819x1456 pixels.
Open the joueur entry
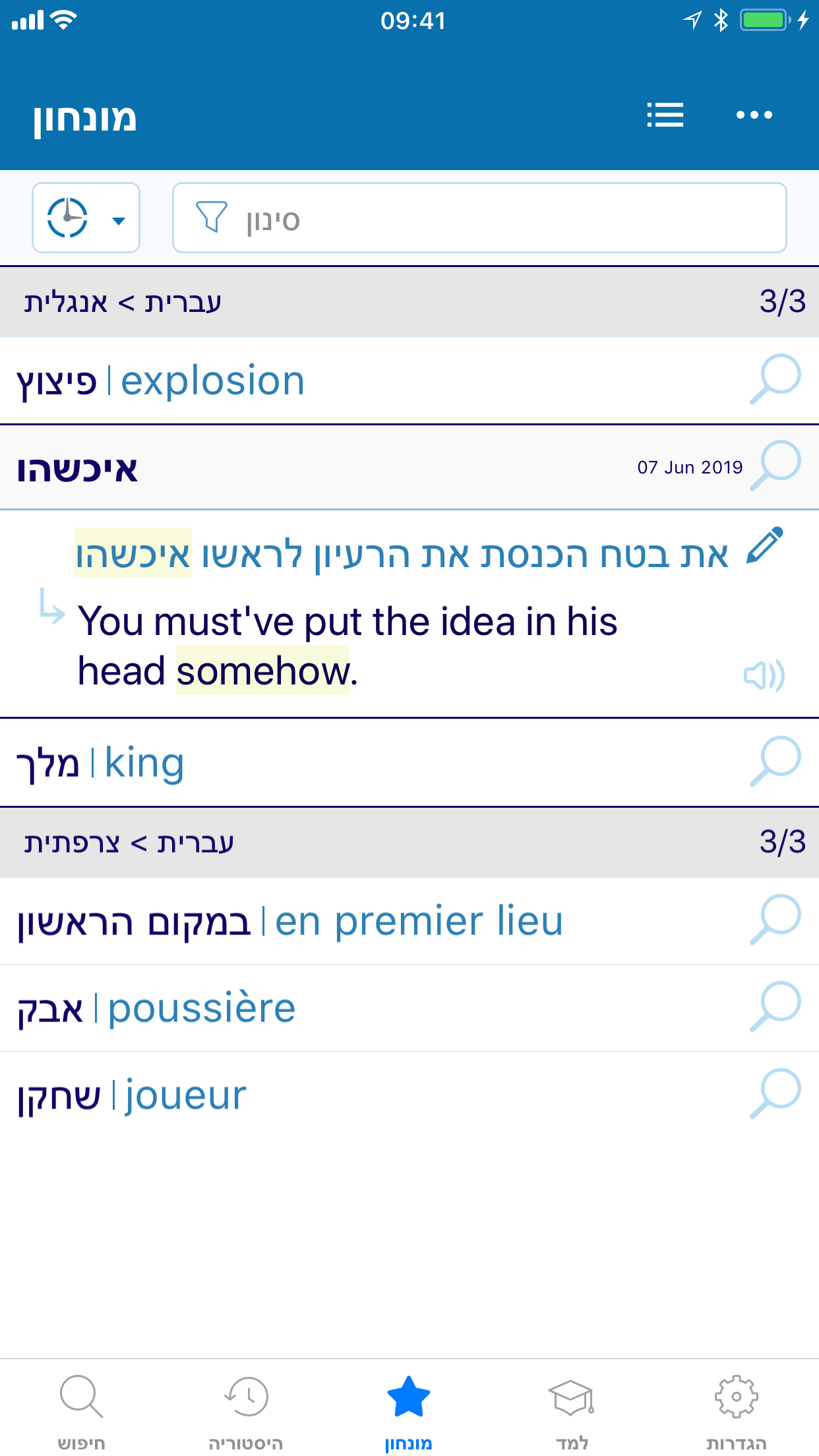pyautogui.click(x=409, y=1095)
